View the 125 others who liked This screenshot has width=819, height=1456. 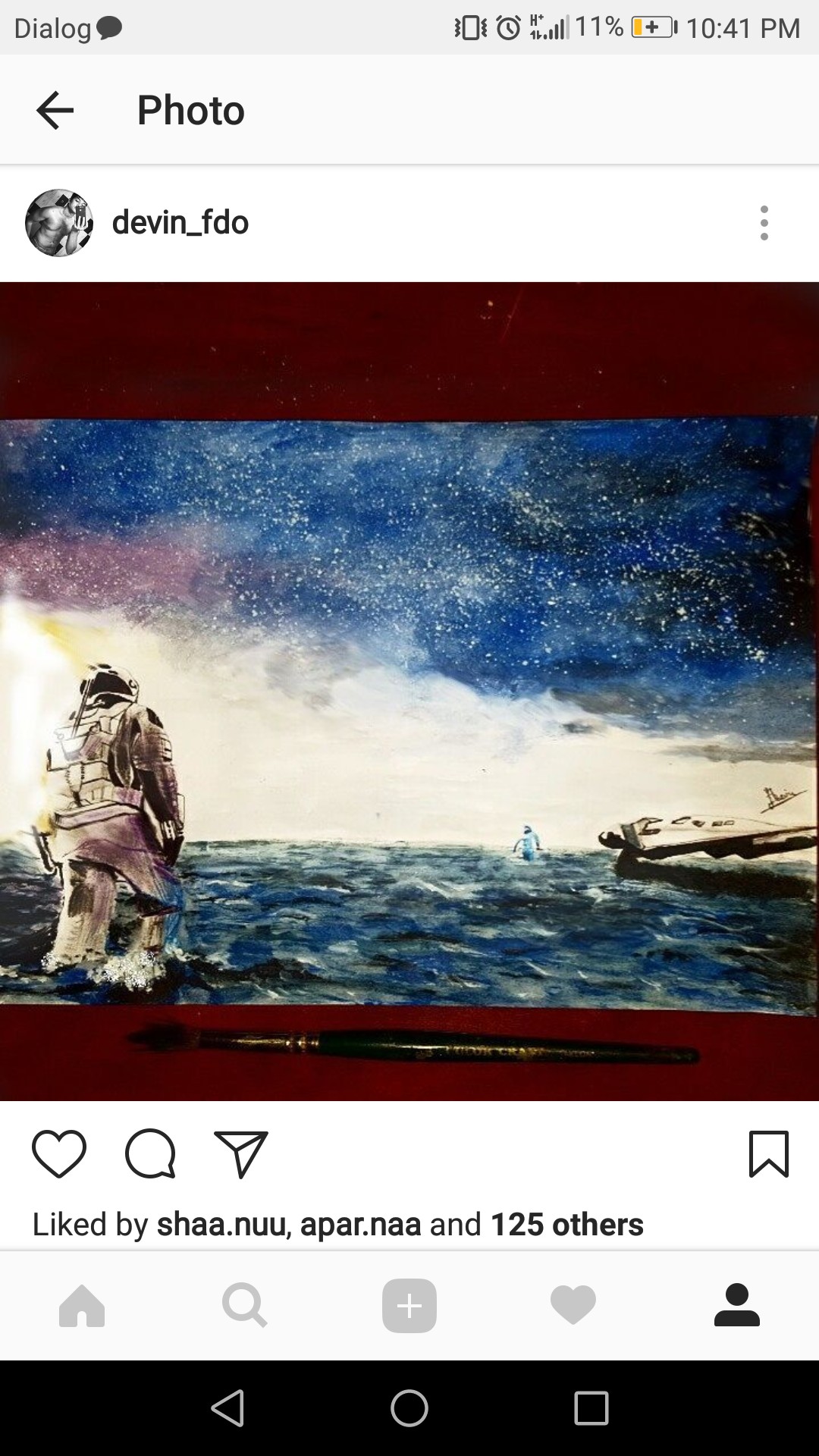click(x=567, y=1224)
